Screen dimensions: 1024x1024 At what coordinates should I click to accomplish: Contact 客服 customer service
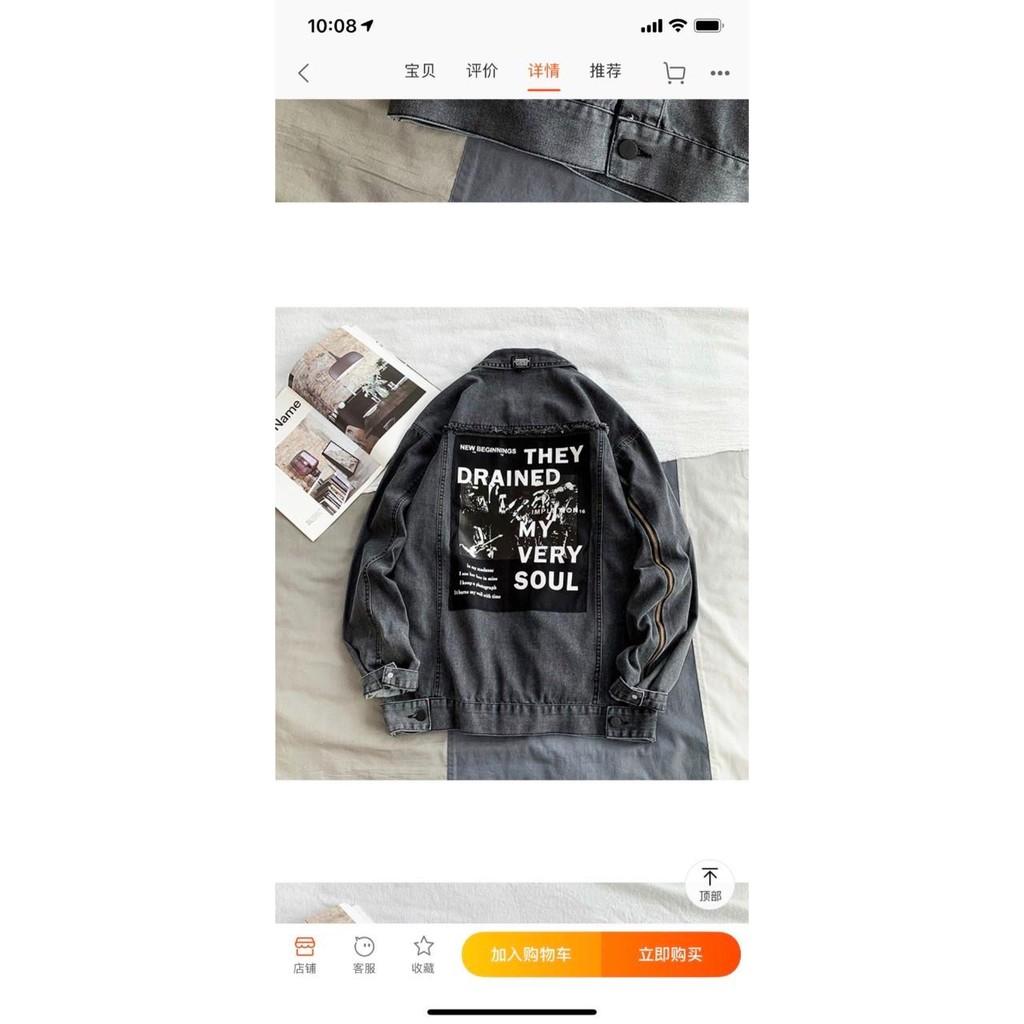pyautogui.click(x=364, y=955)
